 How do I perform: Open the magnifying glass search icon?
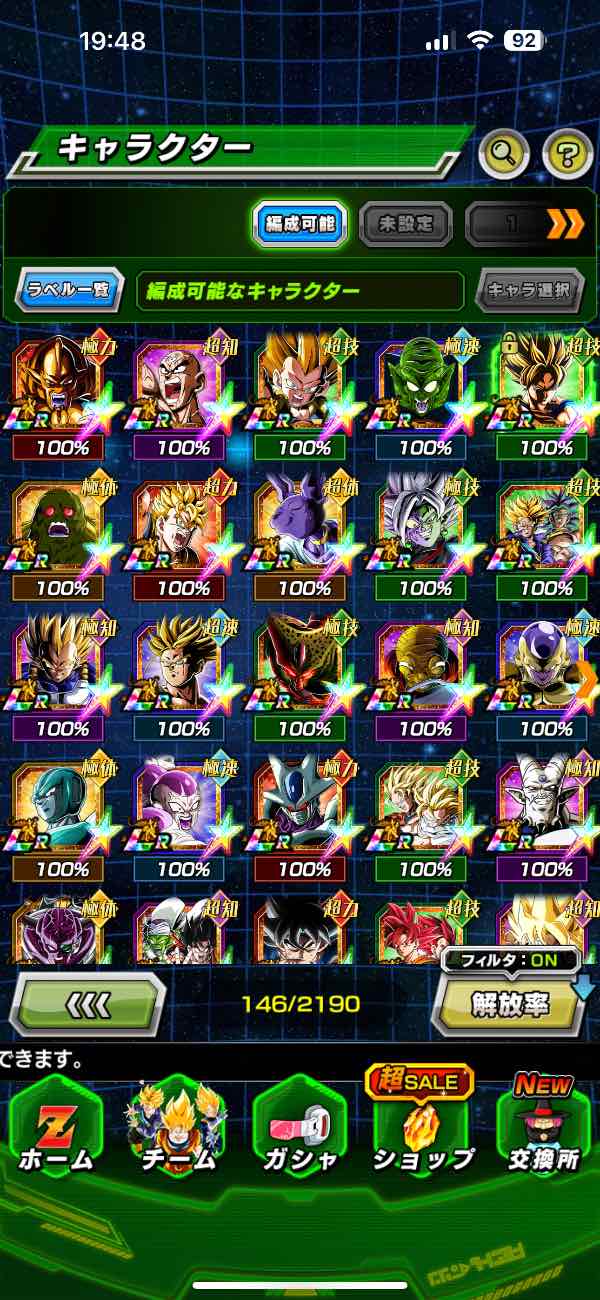(504, 153)
